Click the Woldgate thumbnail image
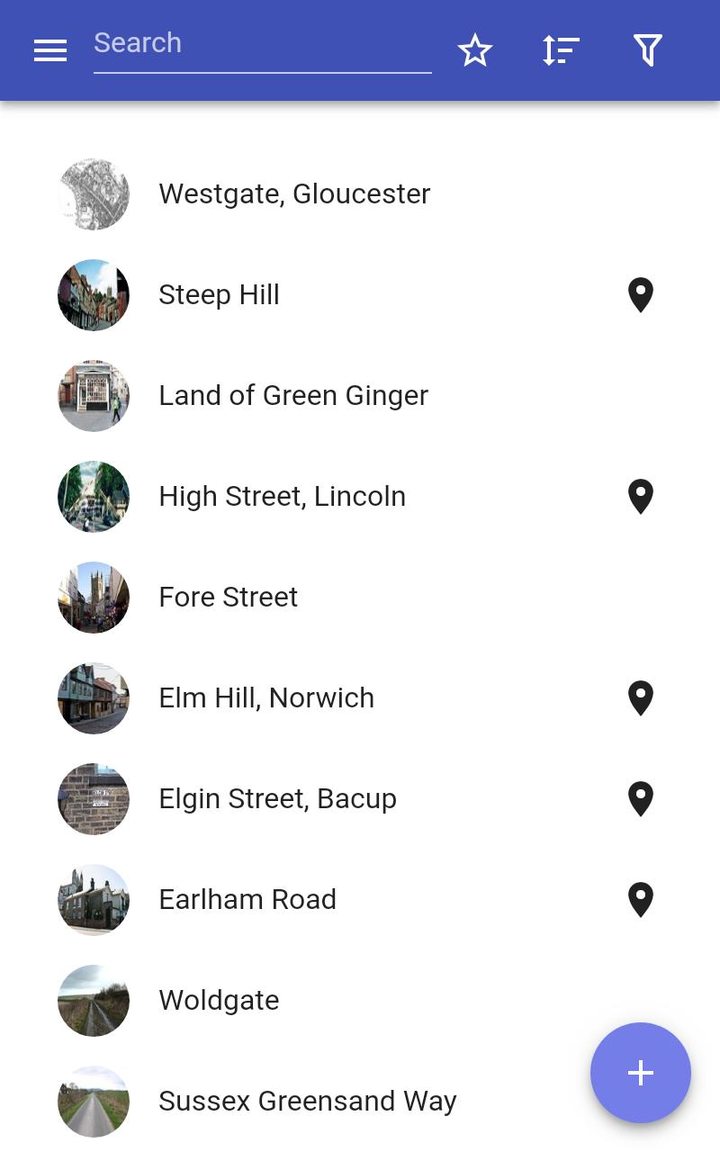Viewport: 720px width, 1152px height. pos(93,1001)
